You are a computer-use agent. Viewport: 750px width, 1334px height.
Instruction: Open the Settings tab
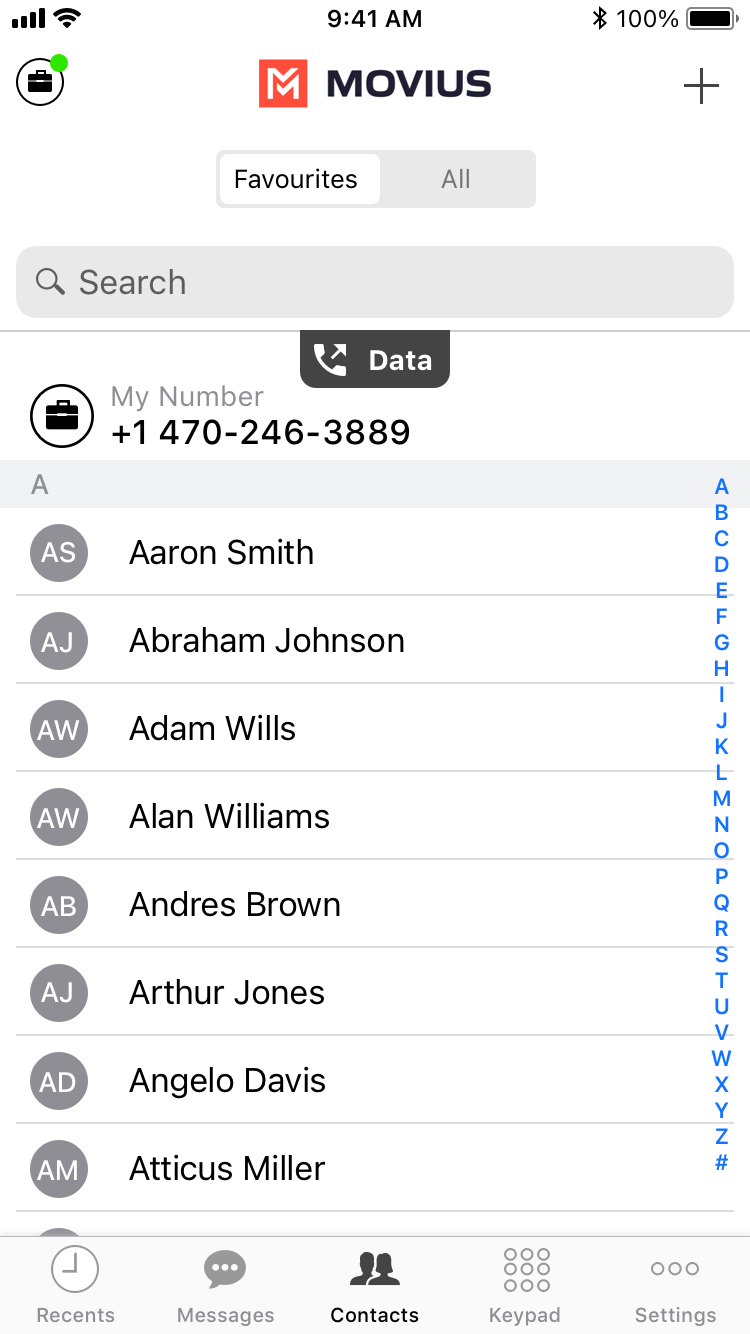tap(675, 1285)
